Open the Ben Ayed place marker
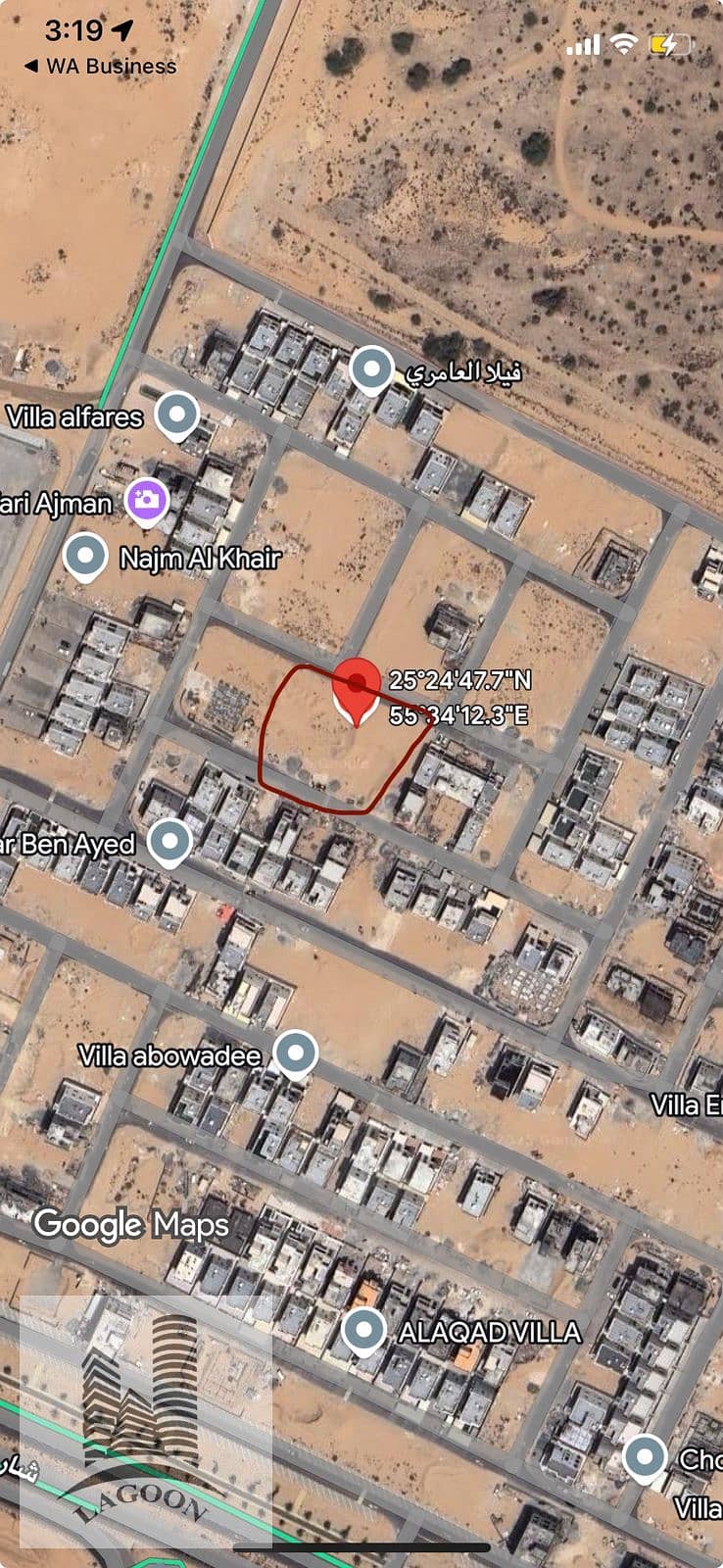Image resolution: width=723 pixels, height=1568 pixels. click(x=170, y=842)
